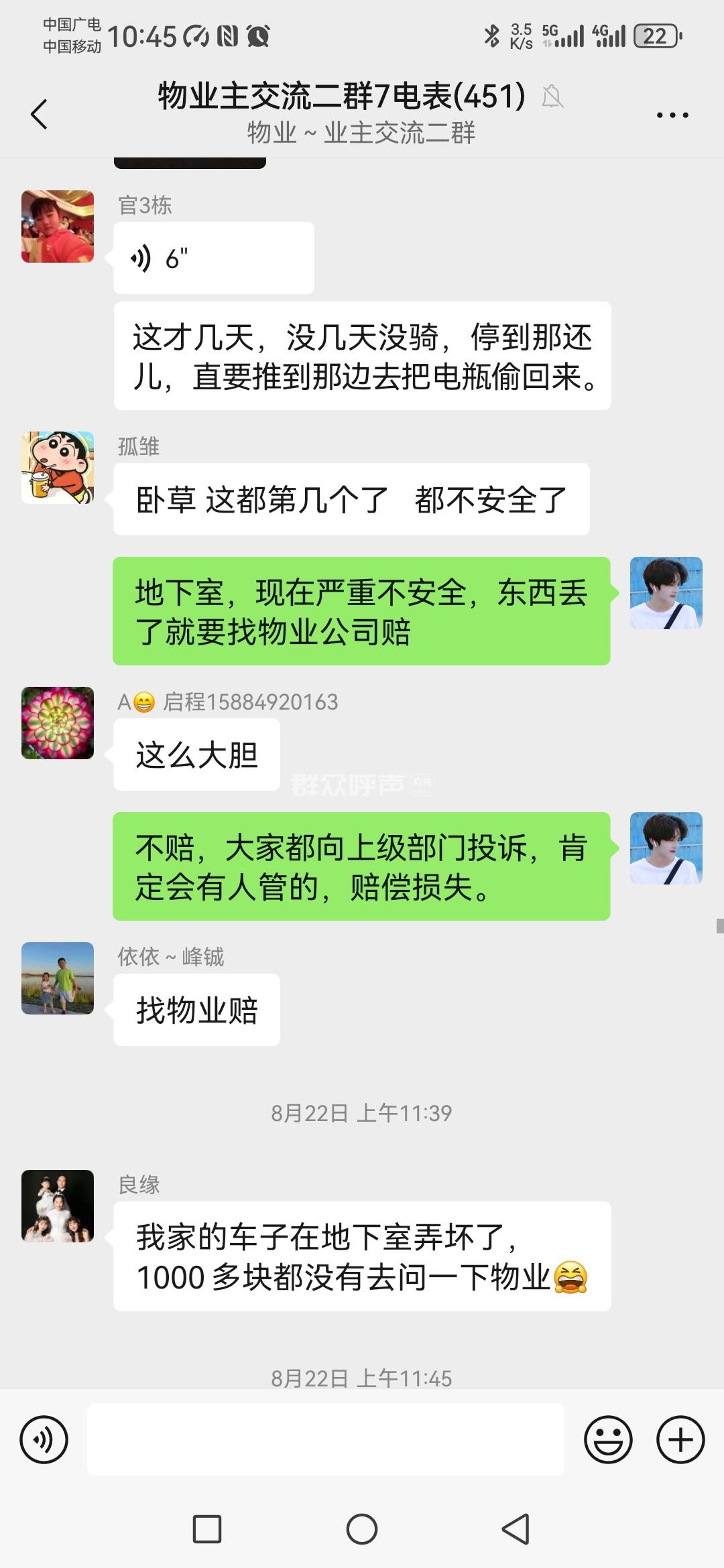Open the recent apps switcher
Viewport: 724px width, 1568px height.
pos(207,1529)
